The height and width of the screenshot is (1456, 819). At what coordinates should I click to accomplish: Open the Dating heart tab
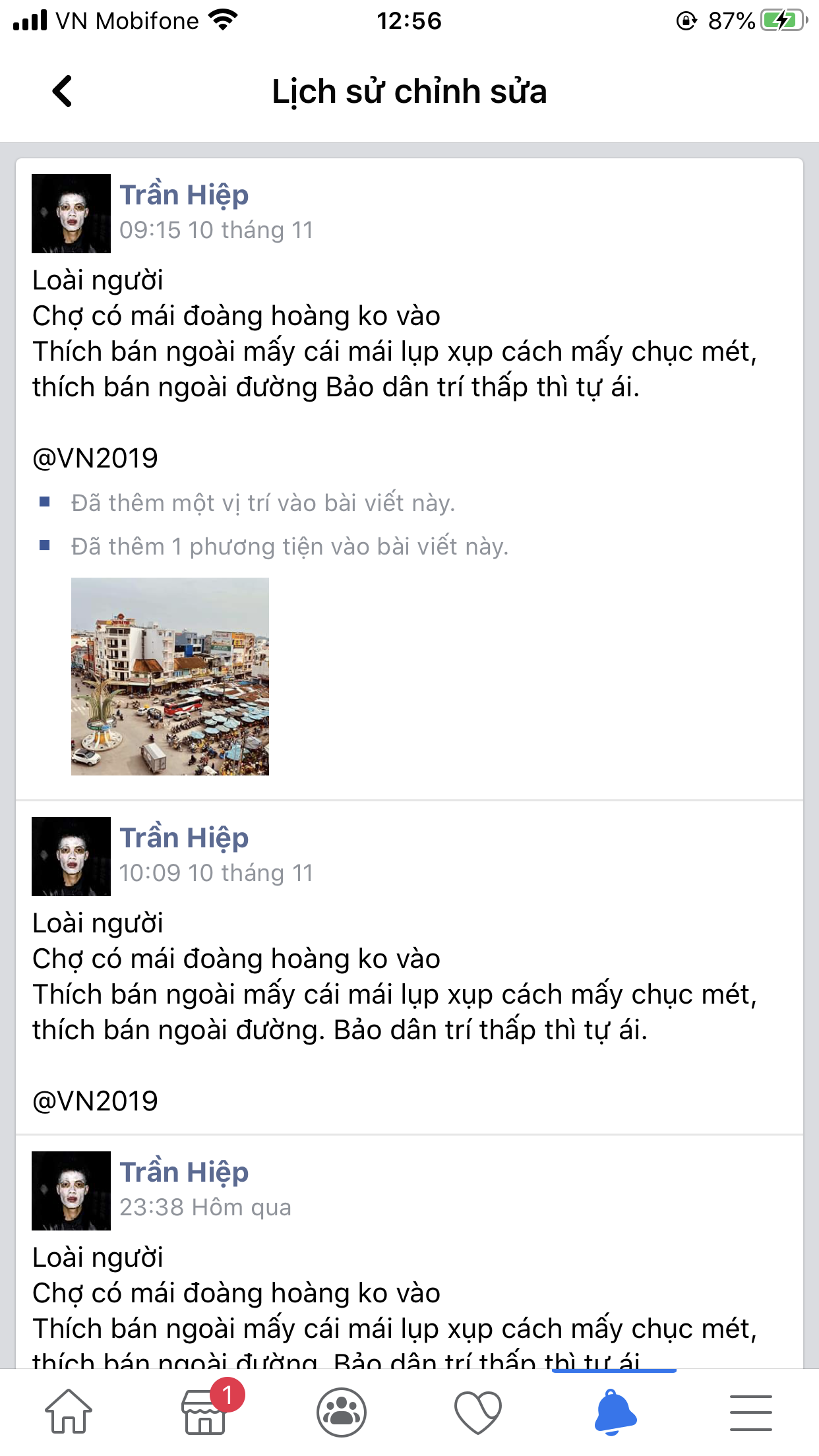tap(478, 1412)
